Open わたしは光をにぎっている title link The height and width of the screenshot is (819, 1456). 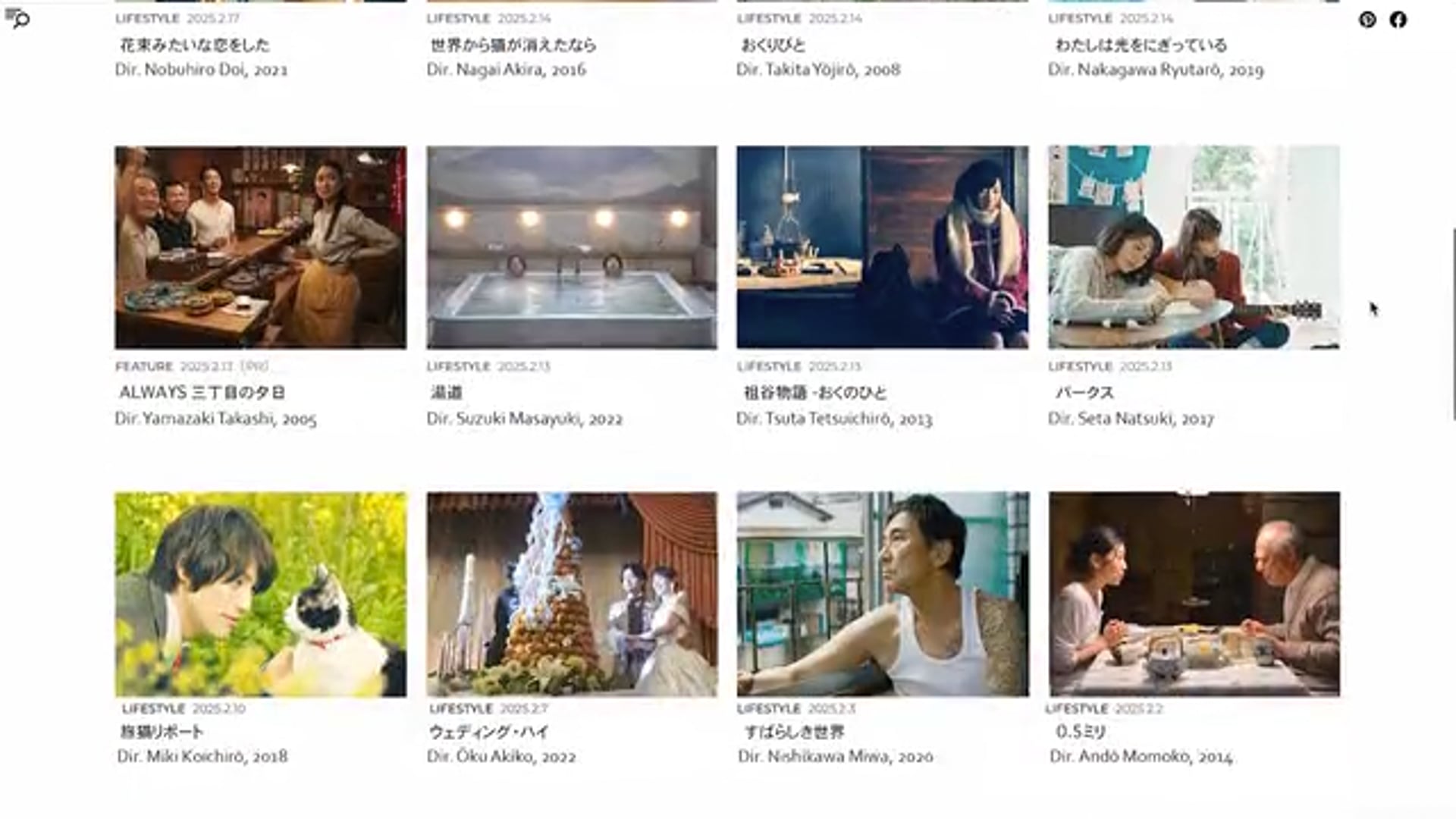1141,45
